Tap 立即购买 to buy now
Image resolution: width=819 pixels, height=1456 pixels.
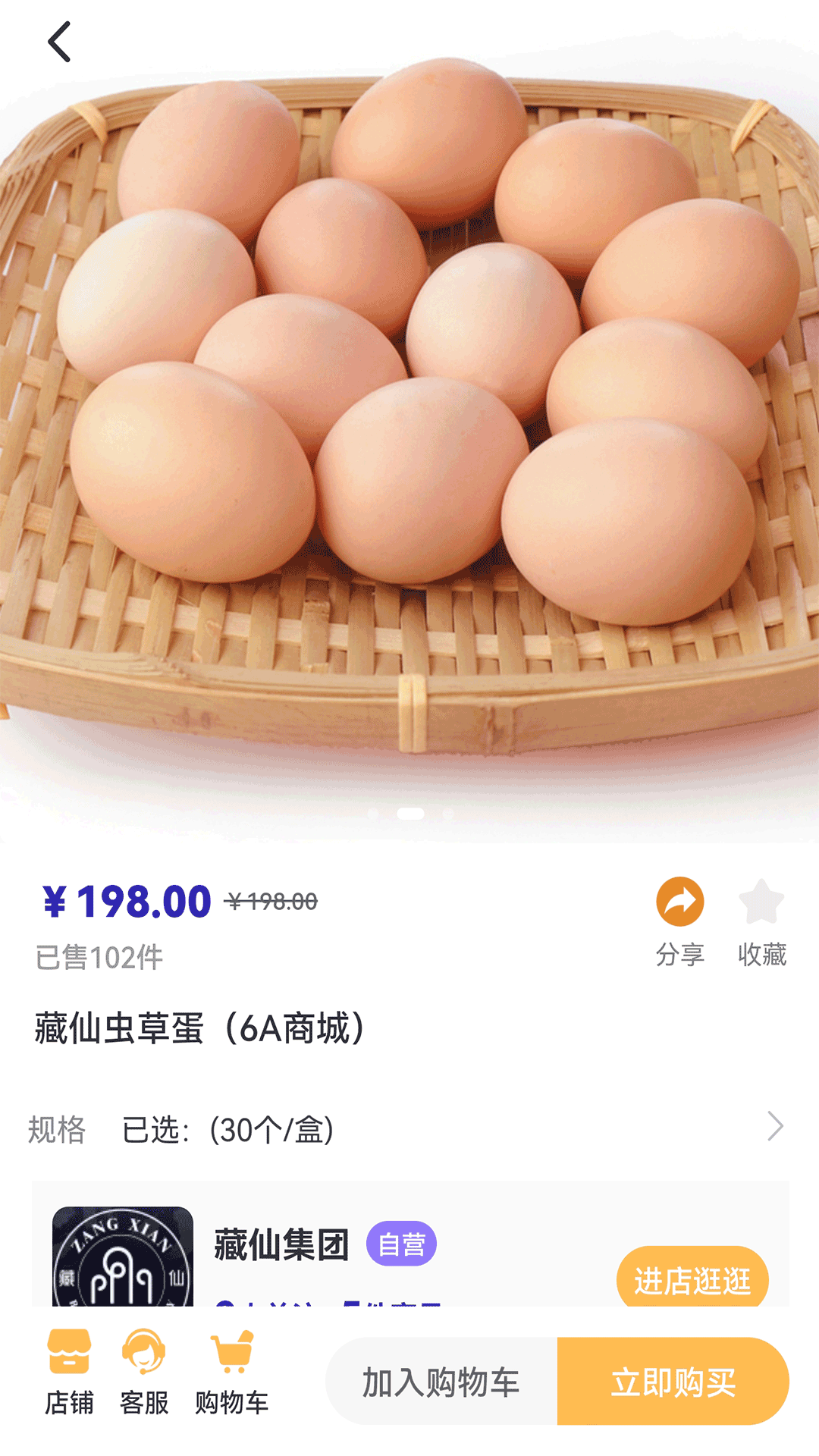[673, 1382]
